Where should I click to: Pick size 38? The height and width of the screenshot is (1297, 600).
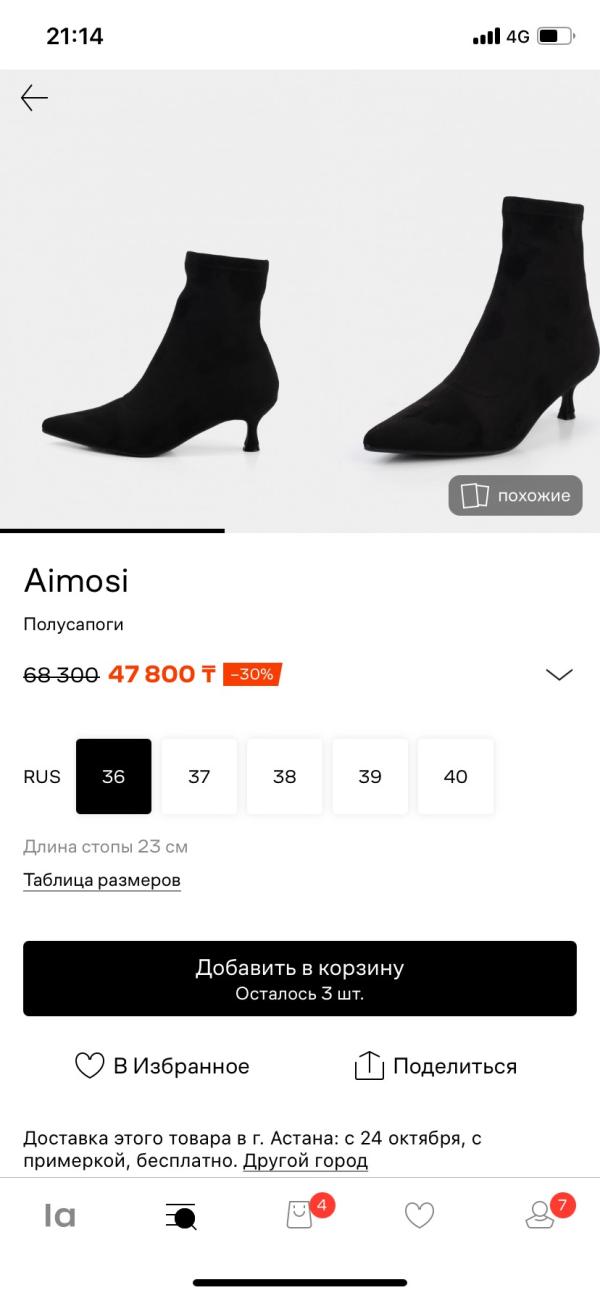(x=285, y=776)
